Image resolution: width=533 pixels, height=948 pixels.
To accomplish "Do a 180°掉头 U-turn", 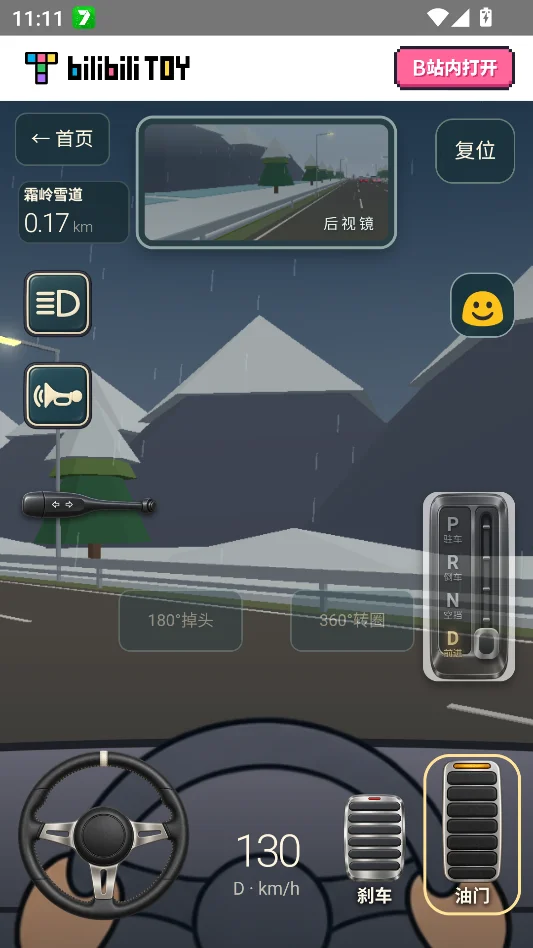I will click(181, 620).
